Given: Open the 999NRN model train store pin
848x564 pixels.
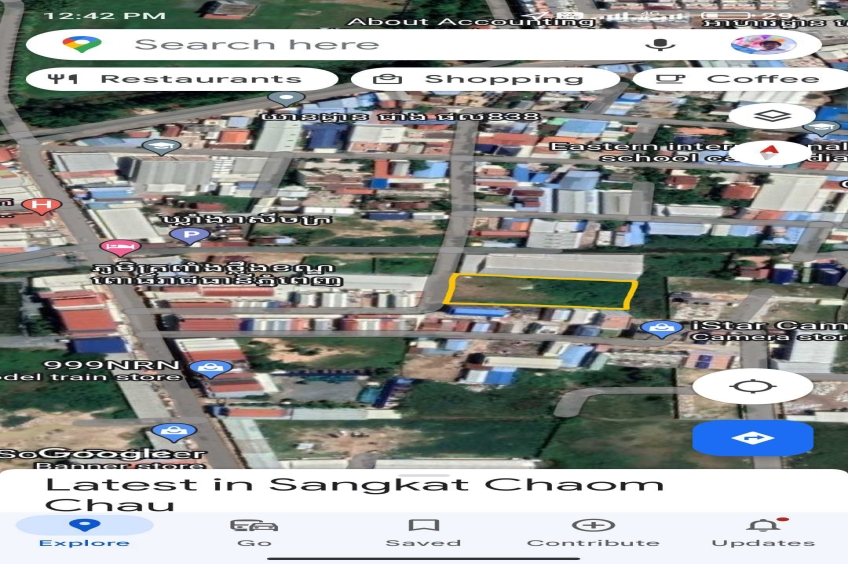Looking at the screenshot, I should coord(210,368).
